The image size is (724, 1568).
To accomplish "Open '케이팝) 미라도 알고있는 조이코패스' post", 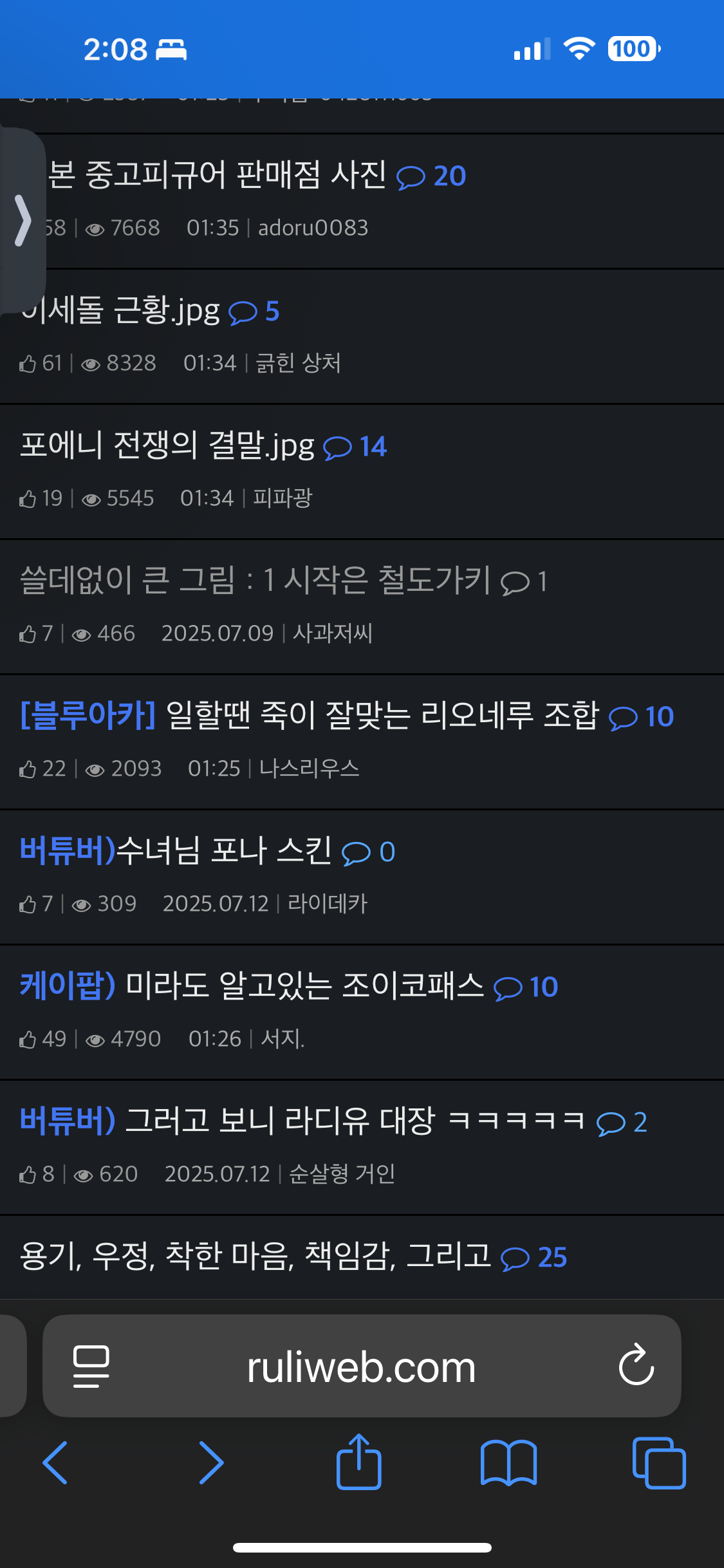I will coord(252,986).
